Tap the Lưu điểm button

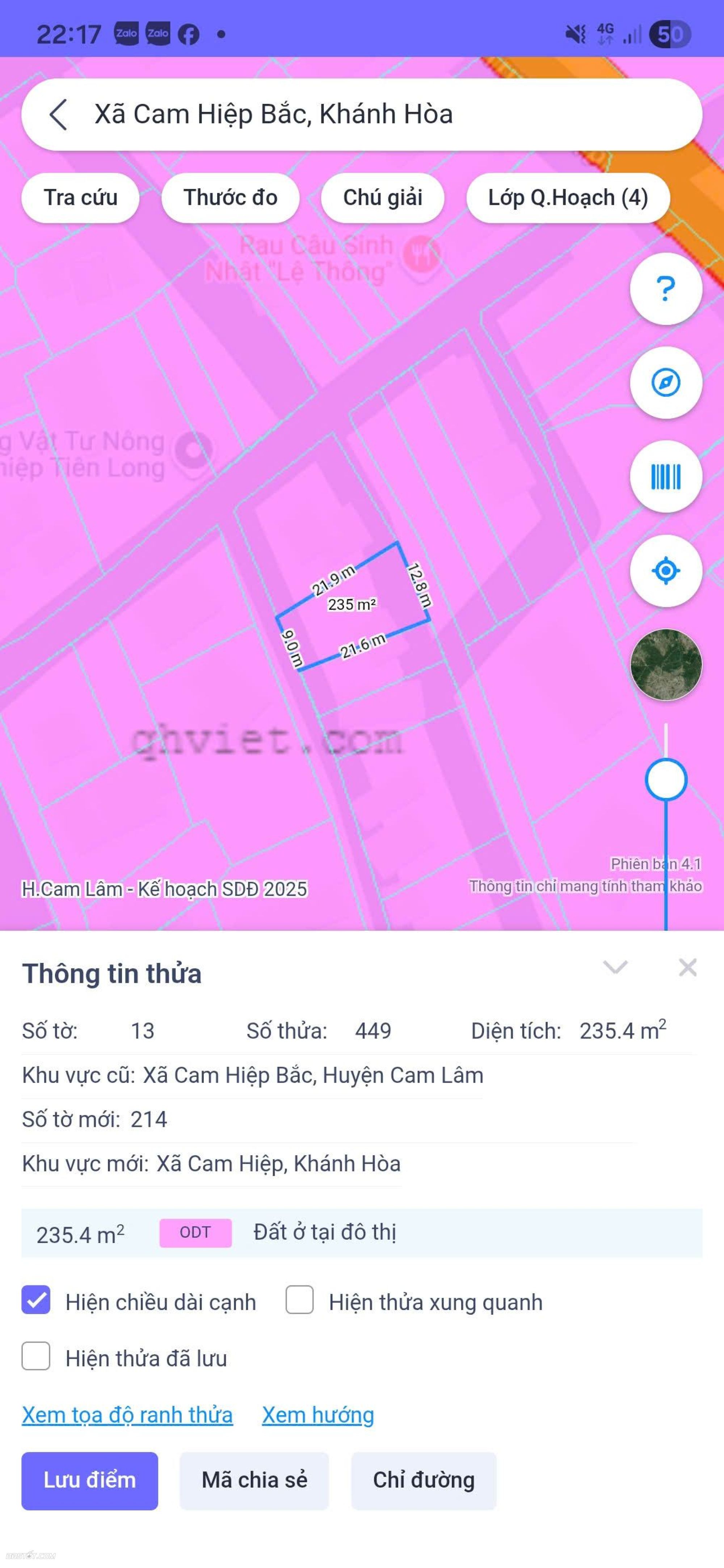tap(89, 1480)
